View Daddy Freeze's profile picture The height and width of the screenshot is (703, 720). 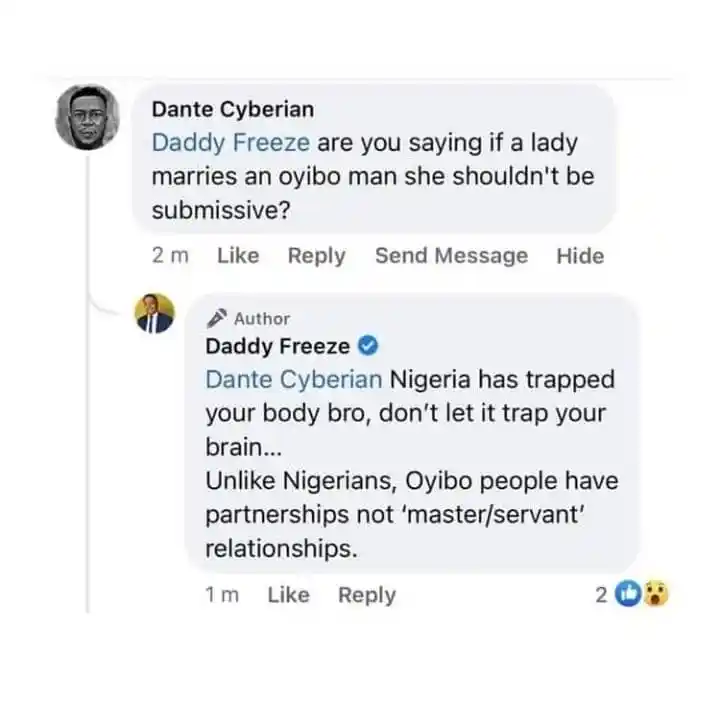point(154,313)
